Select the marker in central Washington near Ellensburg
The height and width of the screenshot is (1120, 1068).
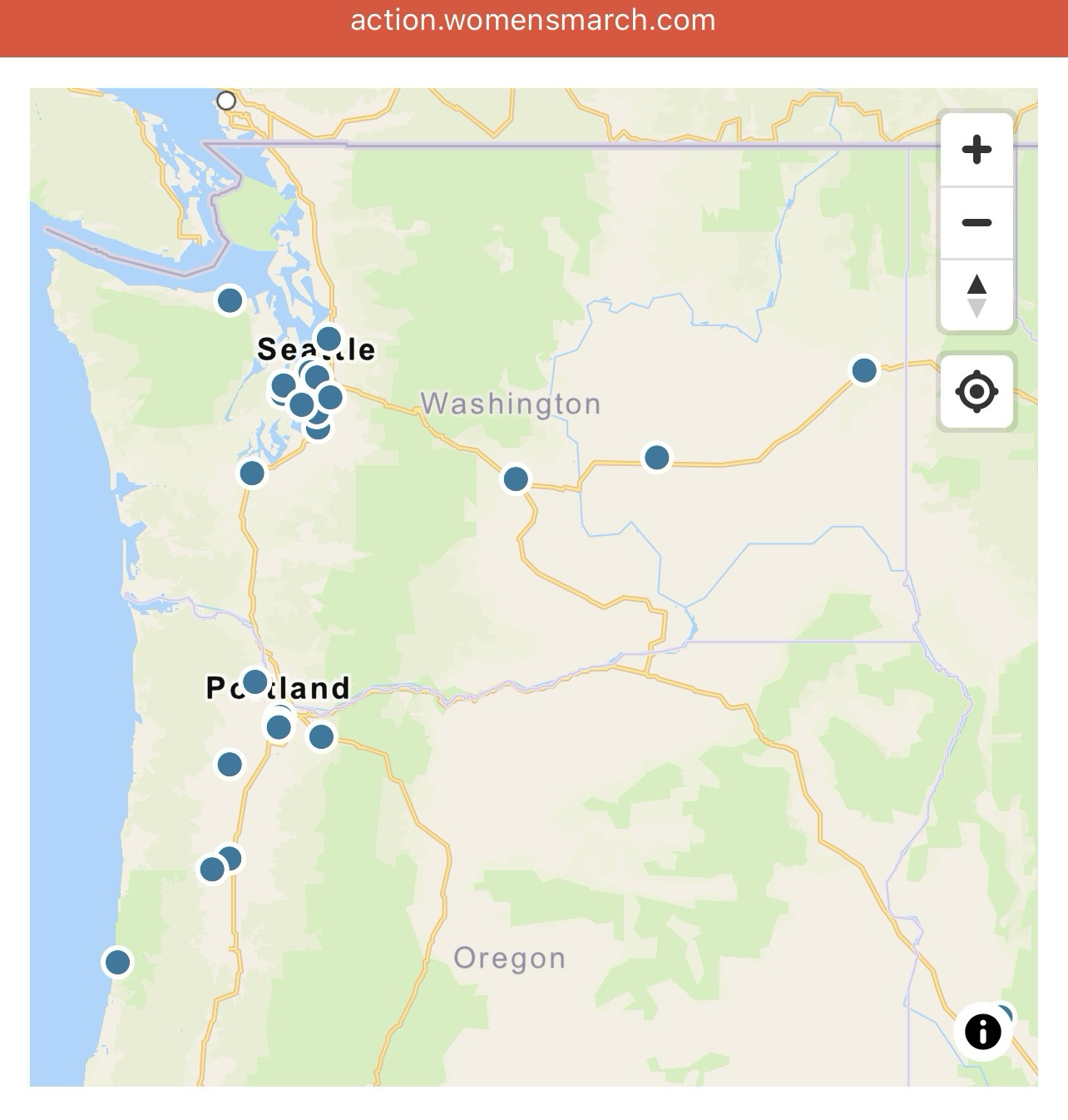pos(516,479)
